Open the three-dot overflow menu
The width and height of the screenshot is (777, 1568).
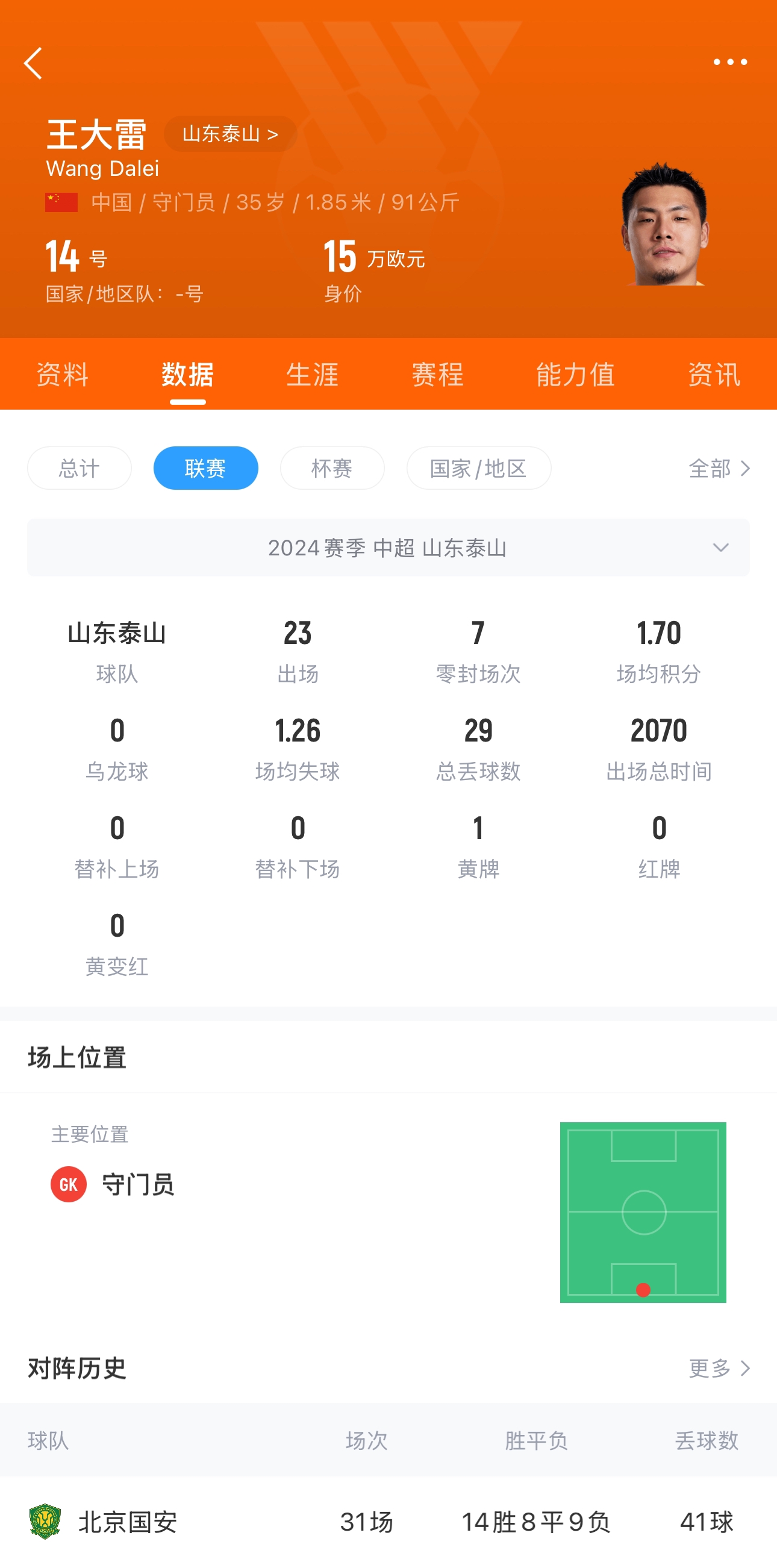[729, 62]
